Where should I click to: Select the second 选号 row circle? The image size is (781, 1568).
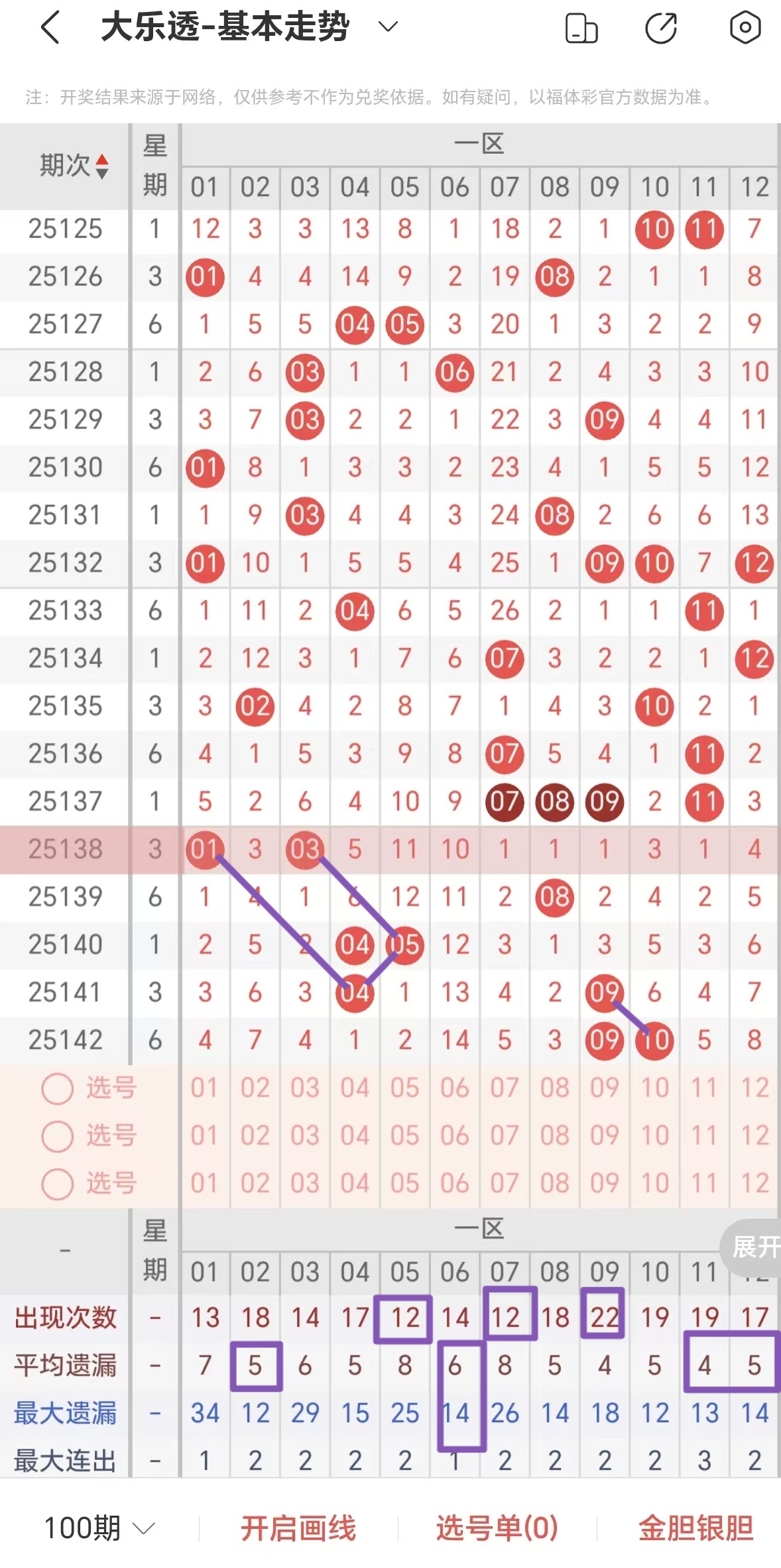pos(57,1135)
